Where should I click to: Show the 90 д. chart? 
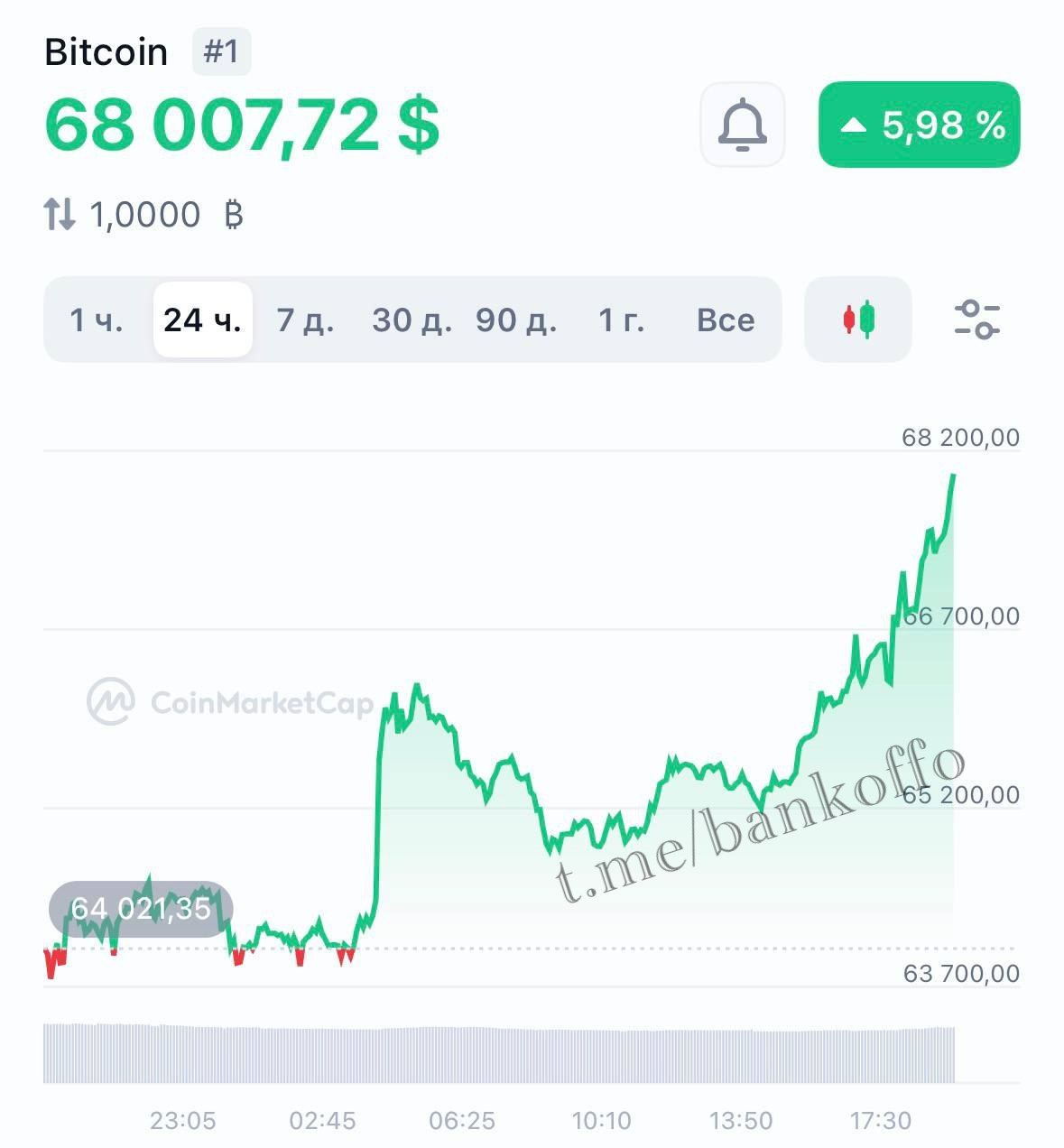(516, 319)
